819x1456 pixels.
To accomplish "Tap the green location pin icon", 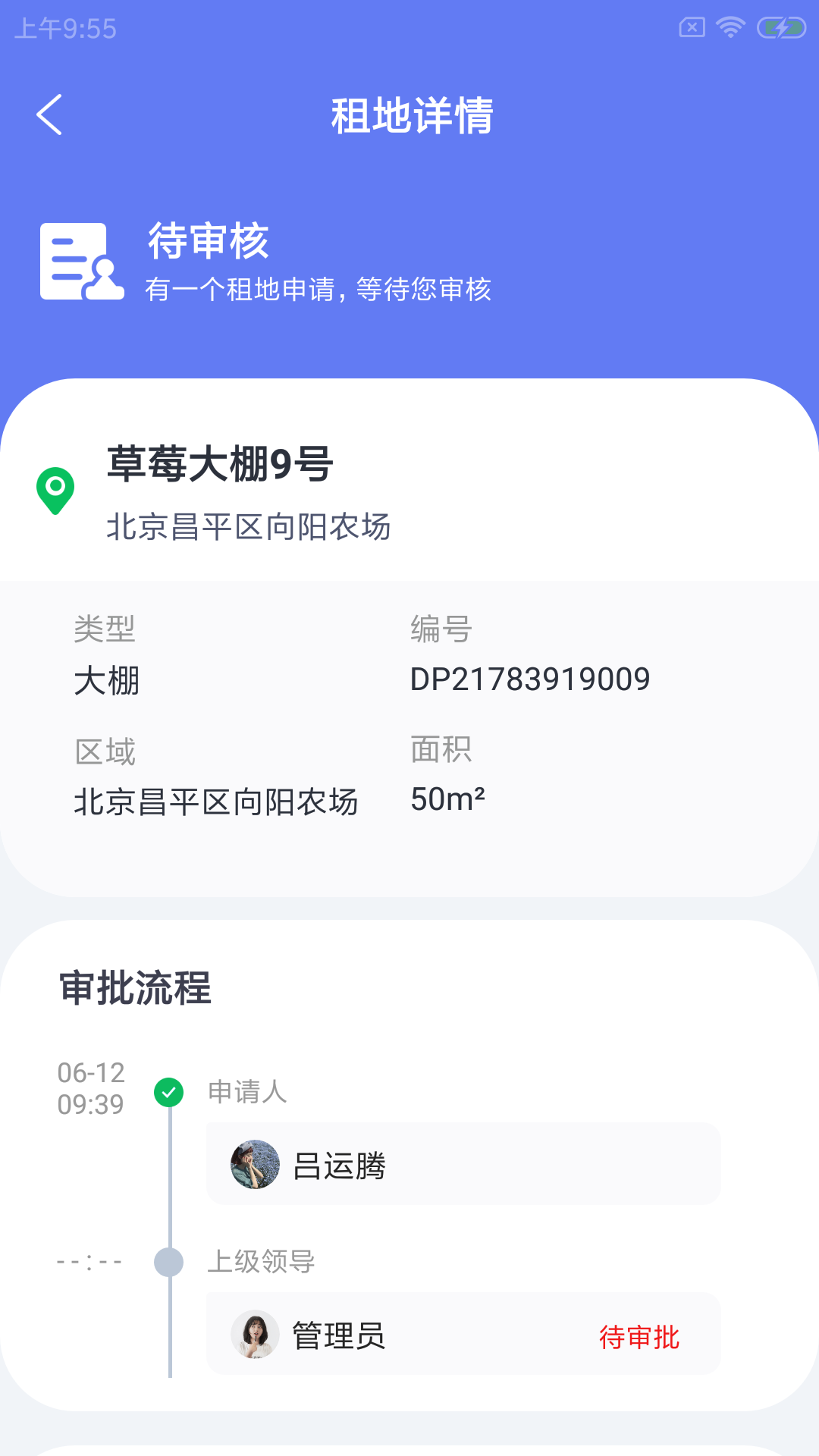I will pos(54,489).
